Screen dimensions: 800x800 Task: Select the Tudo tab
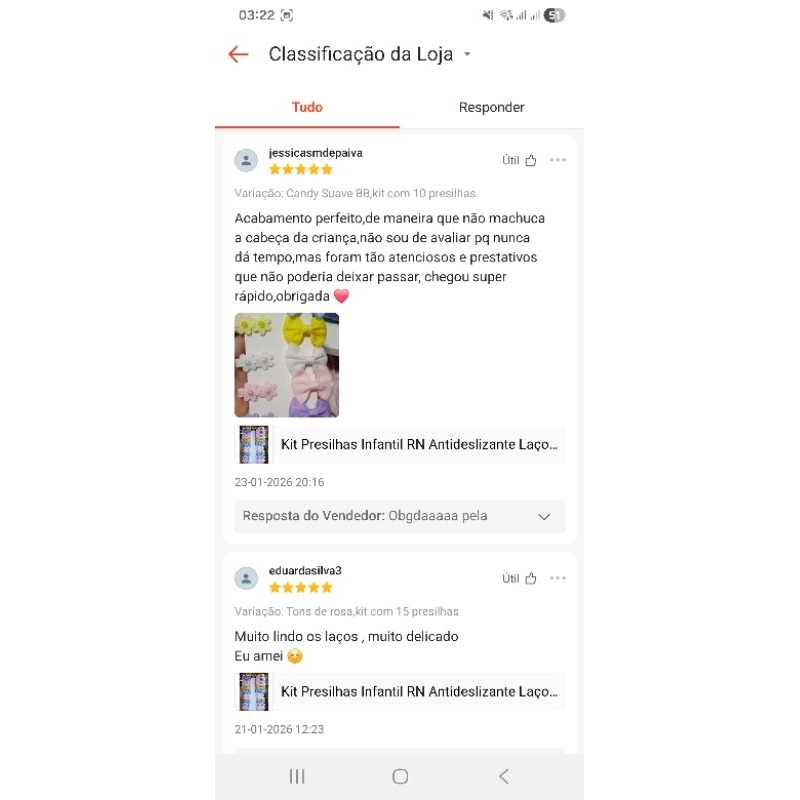(307, 107)
